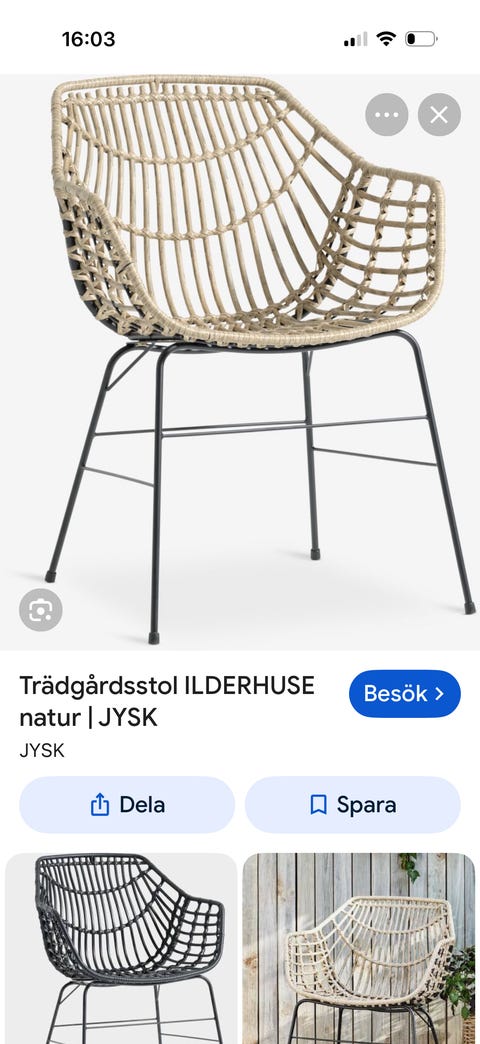Tap the Besök button to visit JYSK

click(405, 694)
